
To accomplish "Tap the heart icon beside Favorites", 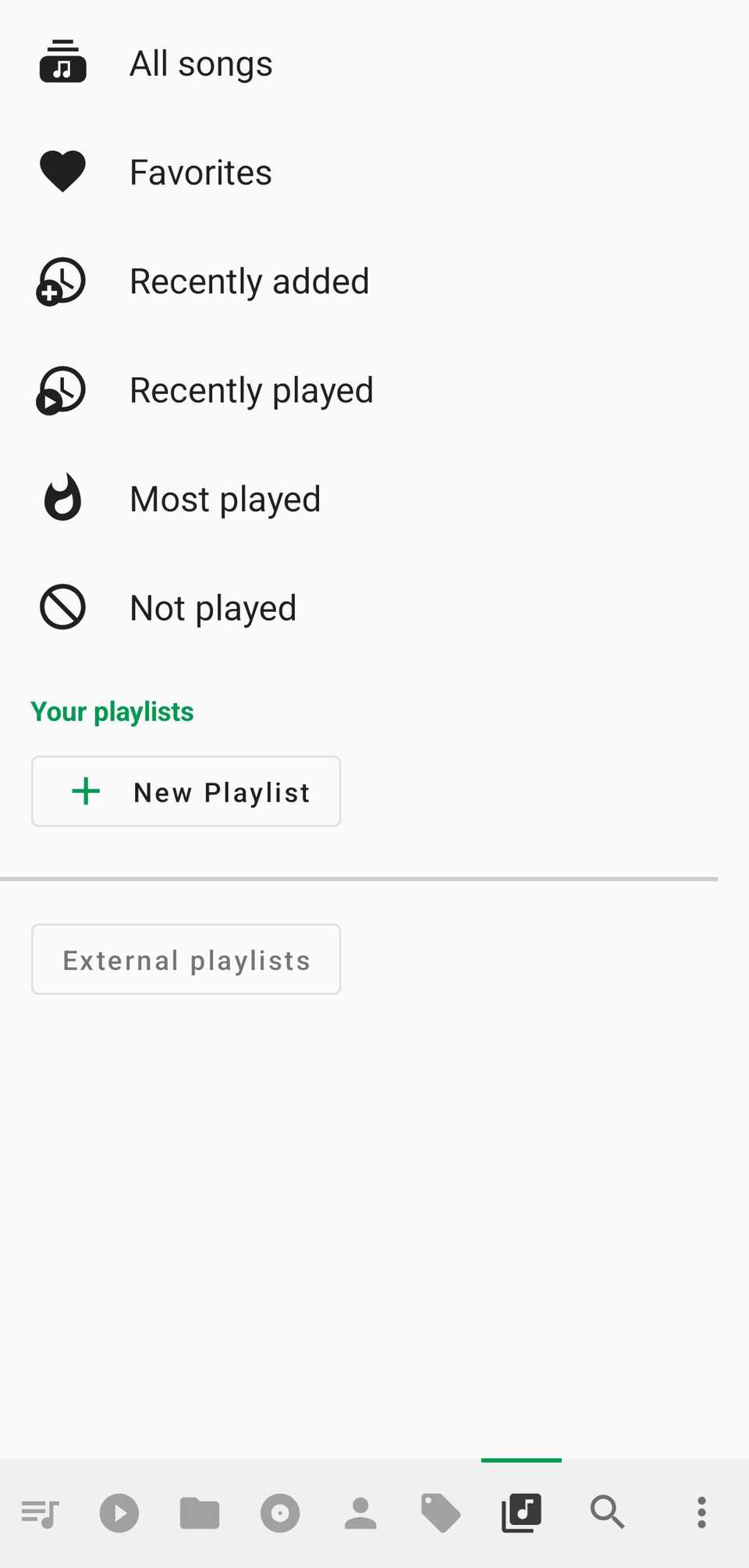I will (x=62, y=172).
